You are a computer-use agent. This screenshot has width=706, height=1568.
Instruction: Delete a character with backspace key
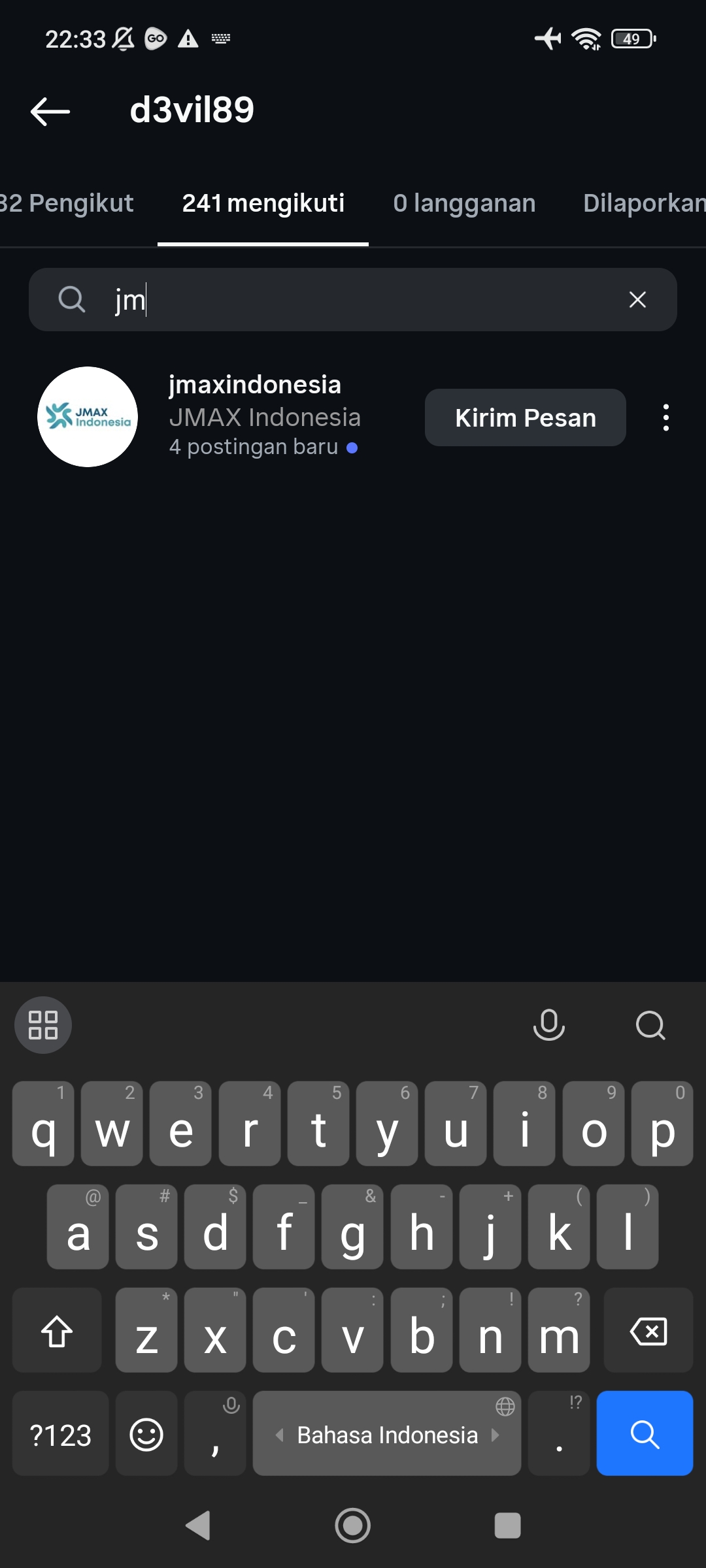click(648, 1331)
